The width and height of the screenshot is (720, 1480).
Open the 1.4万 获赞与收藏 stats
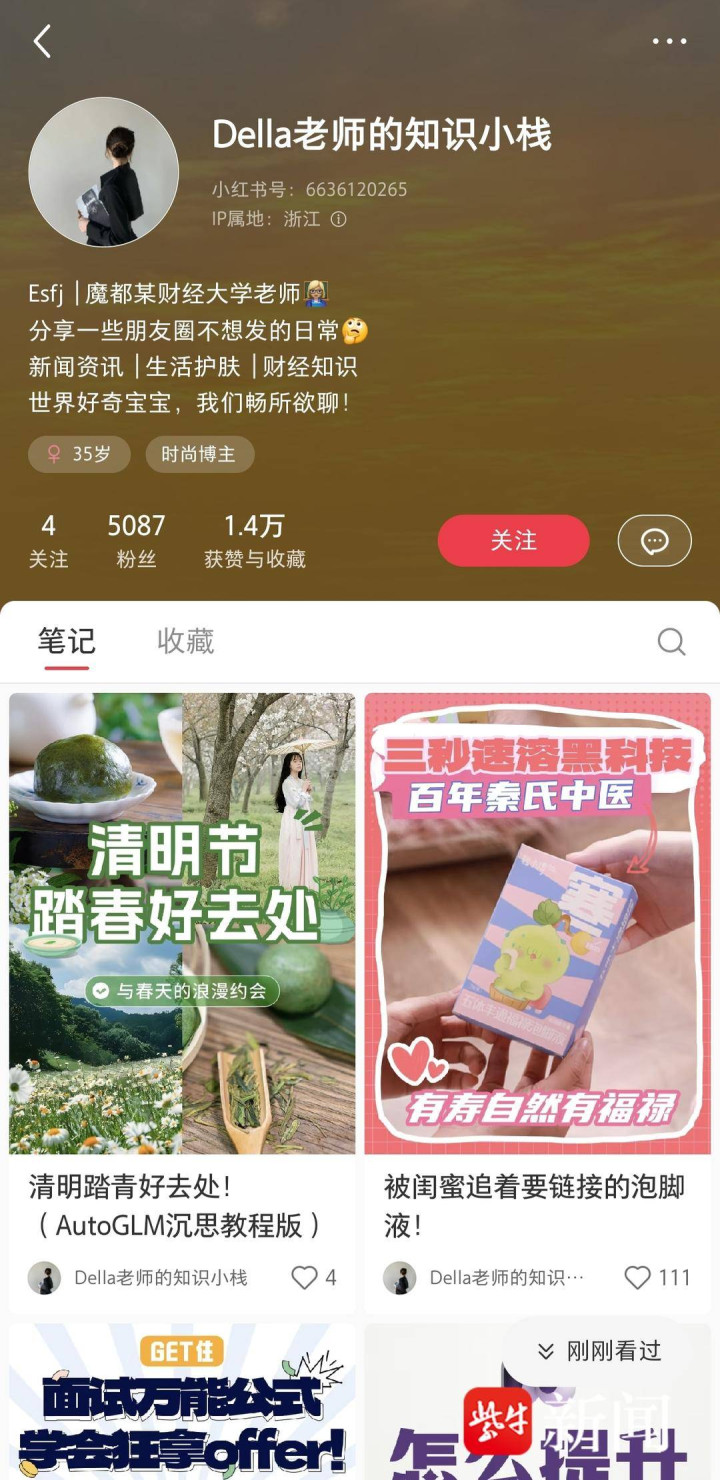pos(255,541)
